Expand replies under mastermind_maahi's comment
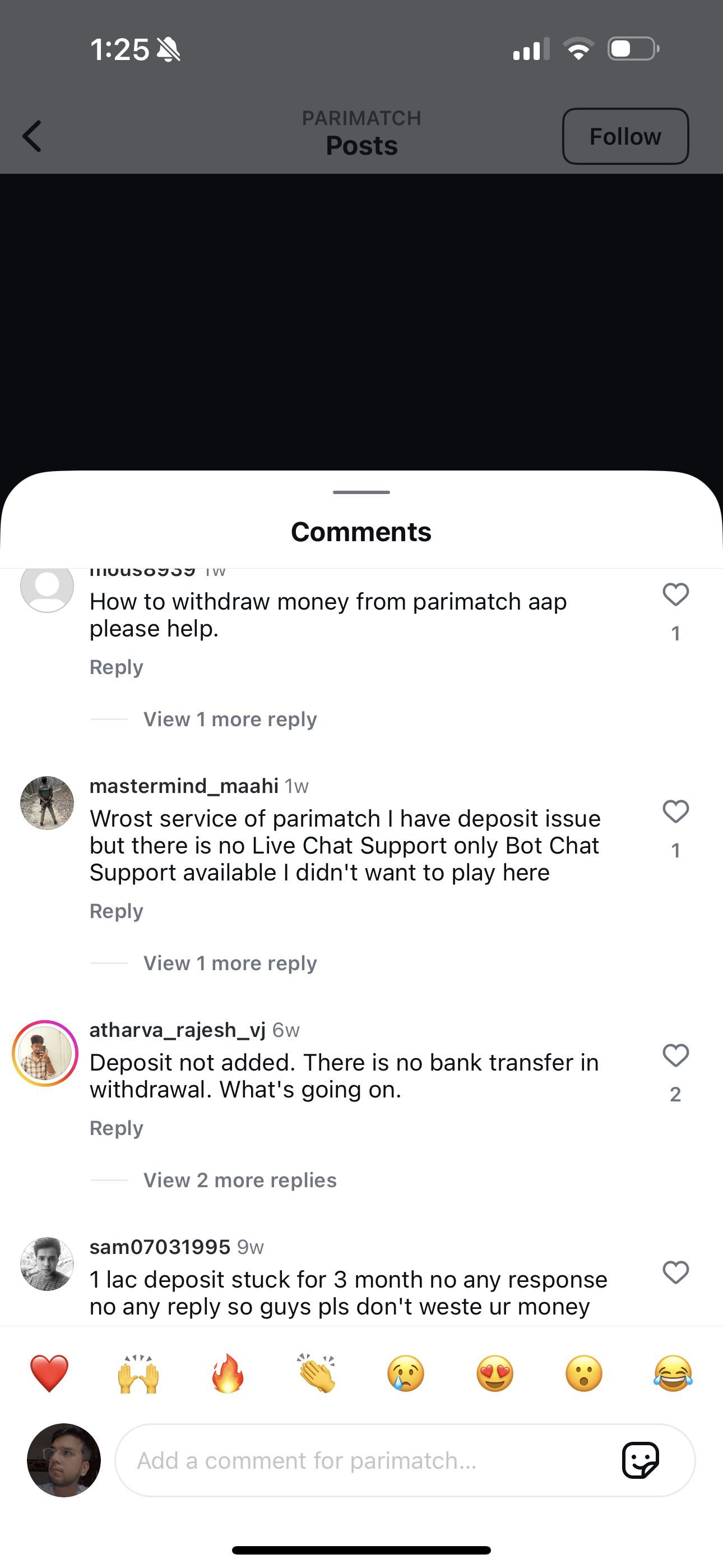 [x=230, y=963]
